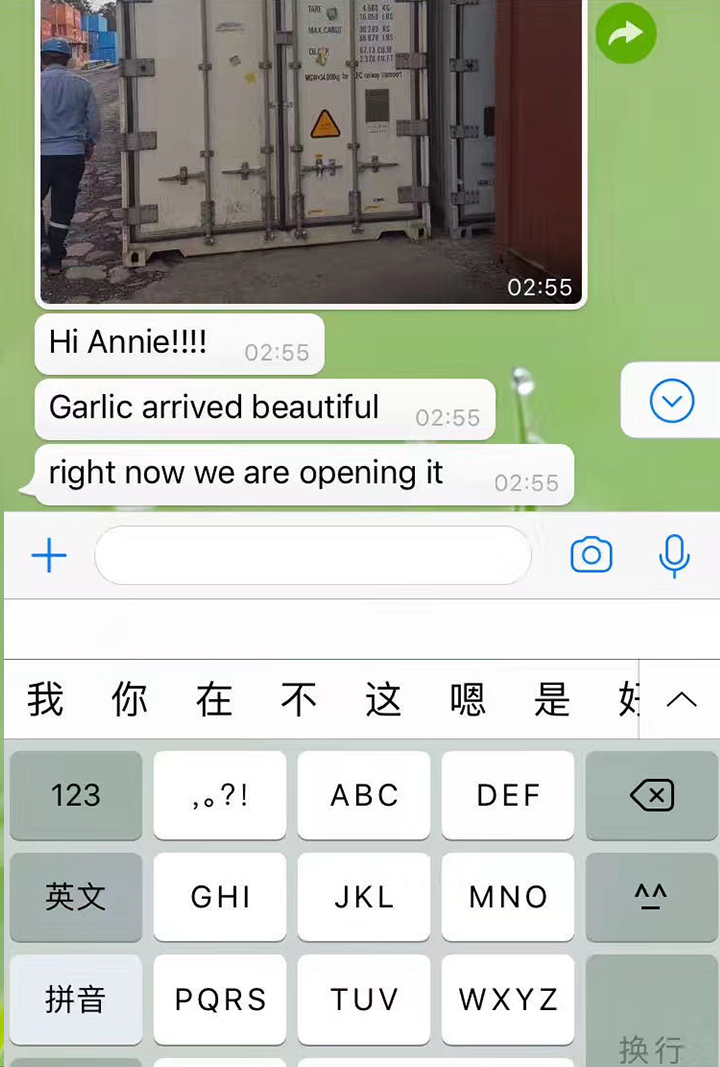Expand the candidate word list

681,700
